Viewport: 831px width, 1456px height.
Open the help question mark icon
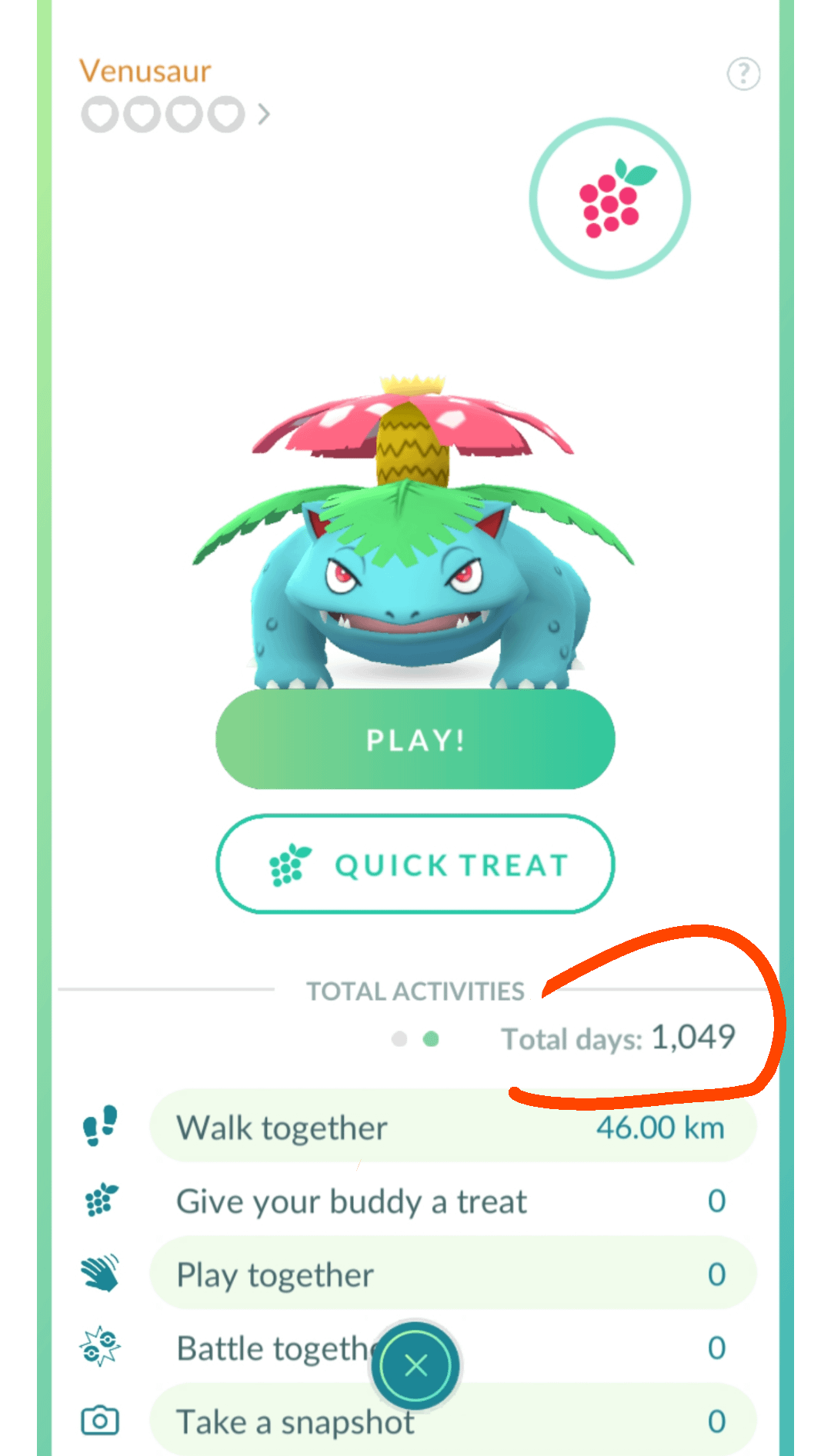(x=743, y=75)
